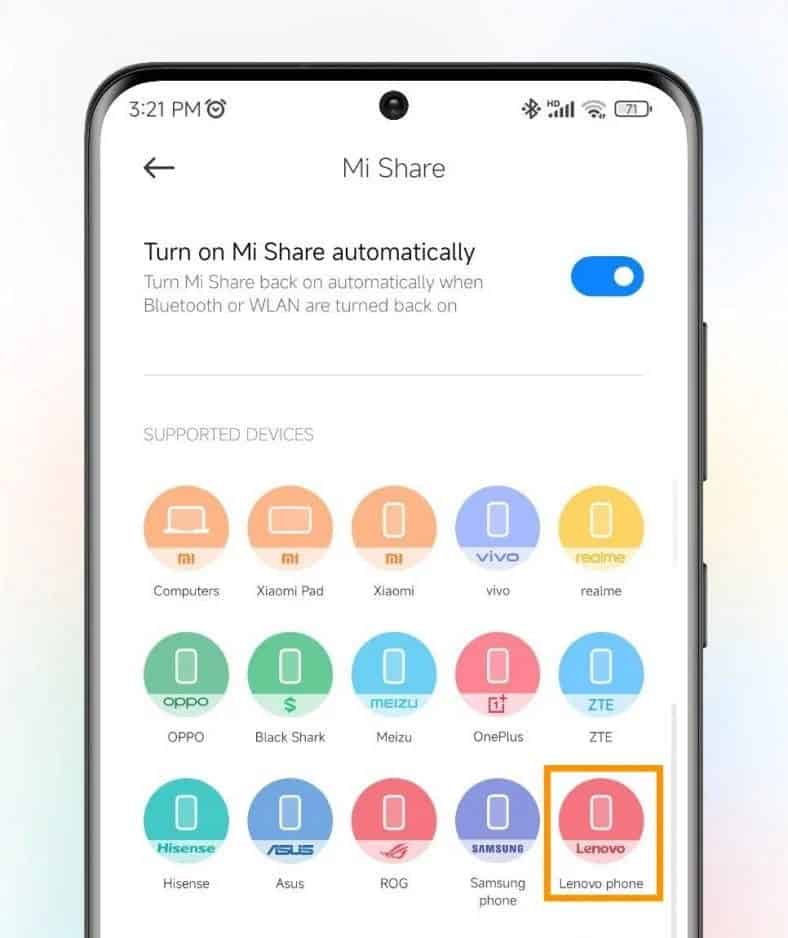Go back from Mi Share settings
This screenshot has width=788, height=938.
click(159, 168)
